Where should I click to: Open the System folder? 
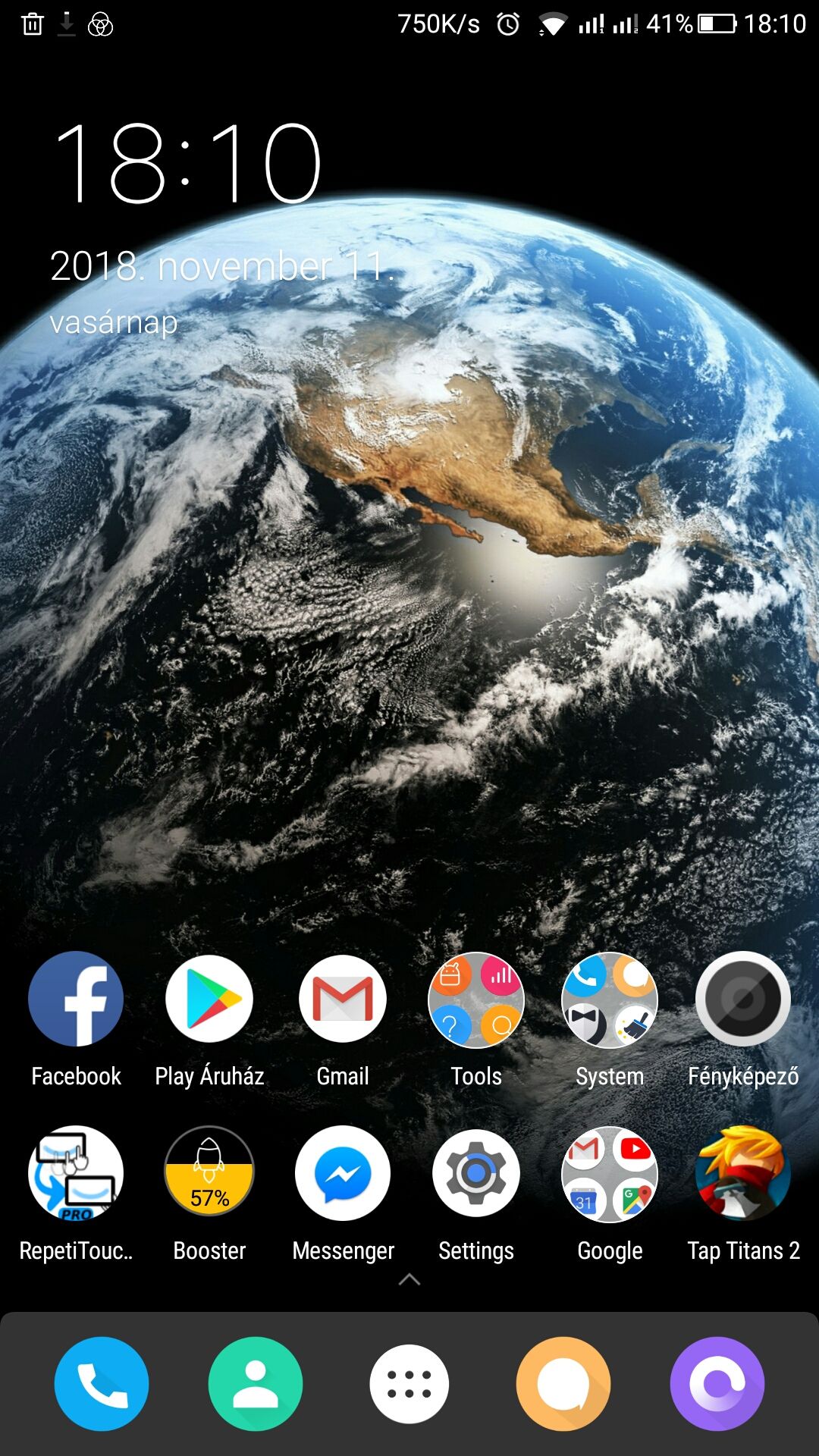(610, 999)
